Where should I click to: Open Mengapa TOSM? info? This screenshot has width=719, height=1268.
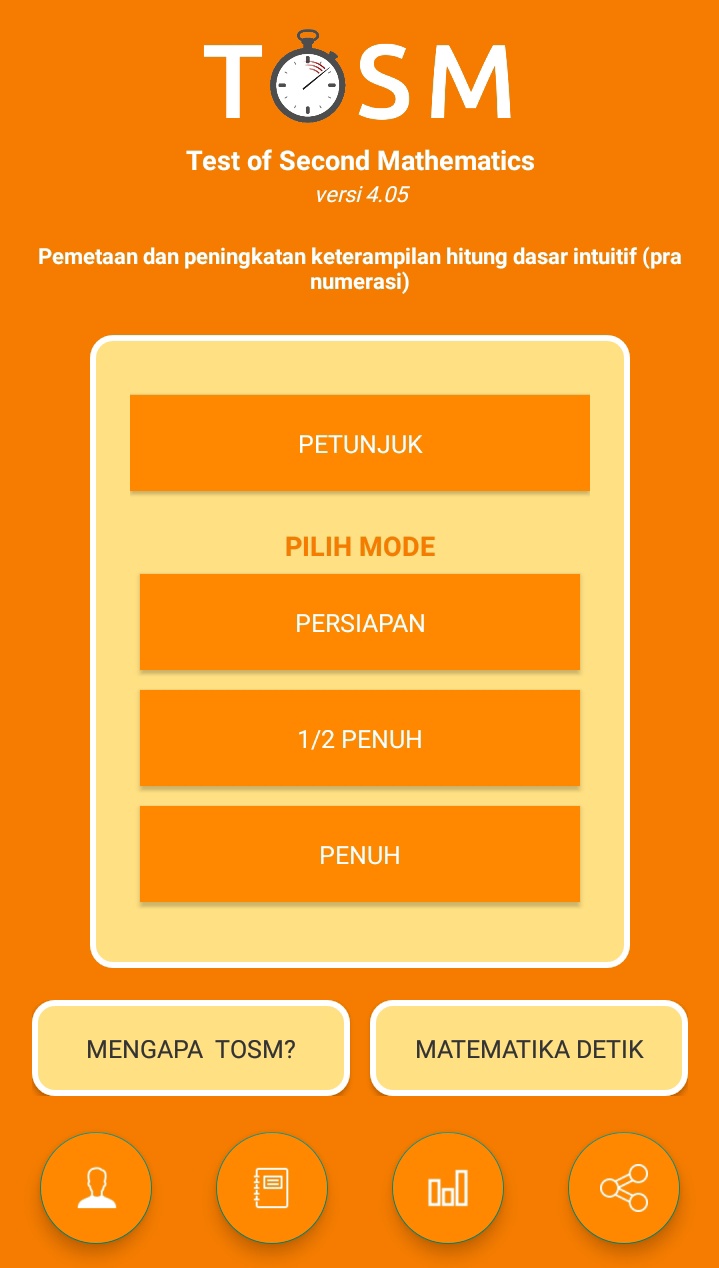(x=191, y=1048)
